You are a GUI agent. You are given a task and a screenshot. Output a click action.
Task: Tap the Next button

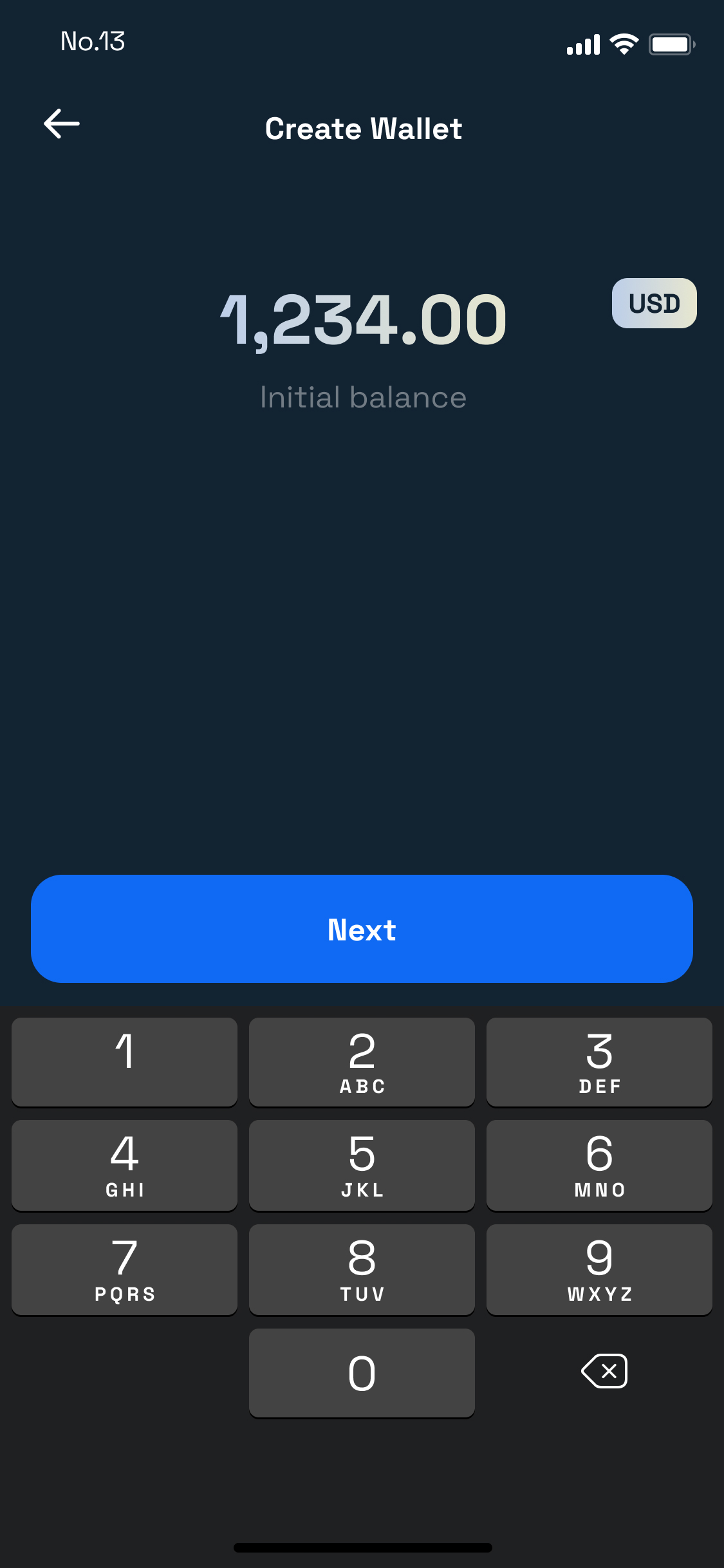(x=362, y=929)
